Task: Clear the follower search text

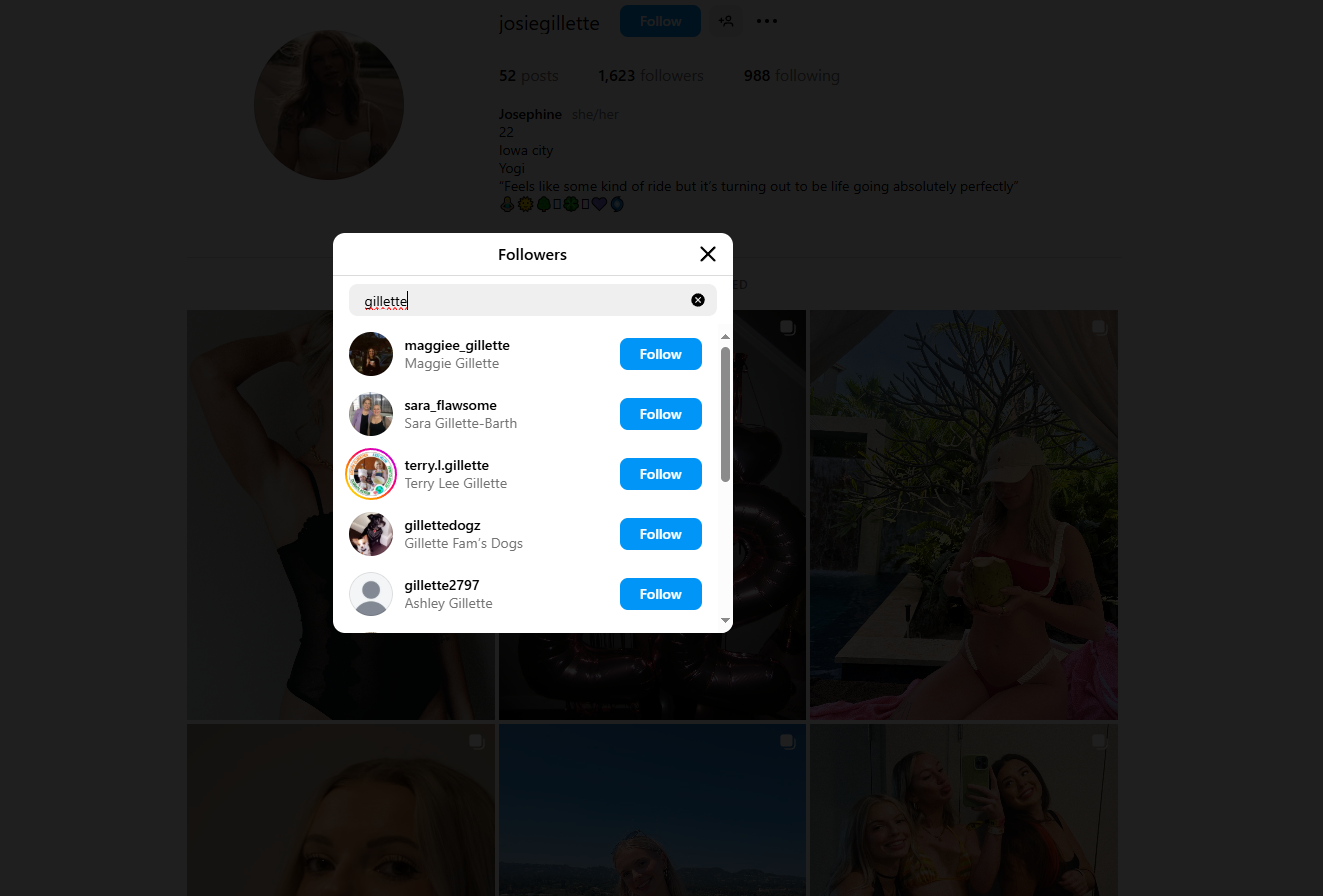Action: click(x=698, y=300)
